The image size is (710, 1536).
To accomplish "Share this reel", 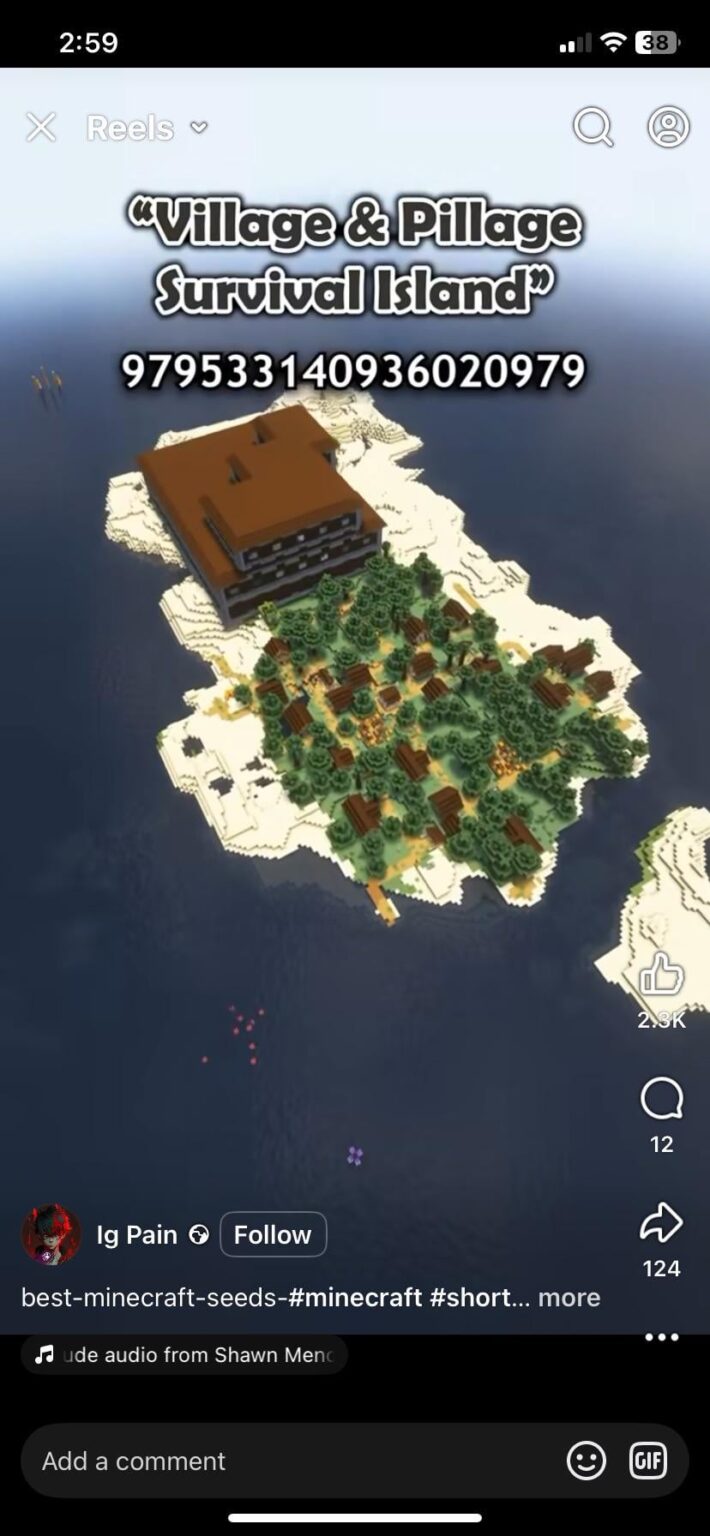I will click(x=661, y=1223).
